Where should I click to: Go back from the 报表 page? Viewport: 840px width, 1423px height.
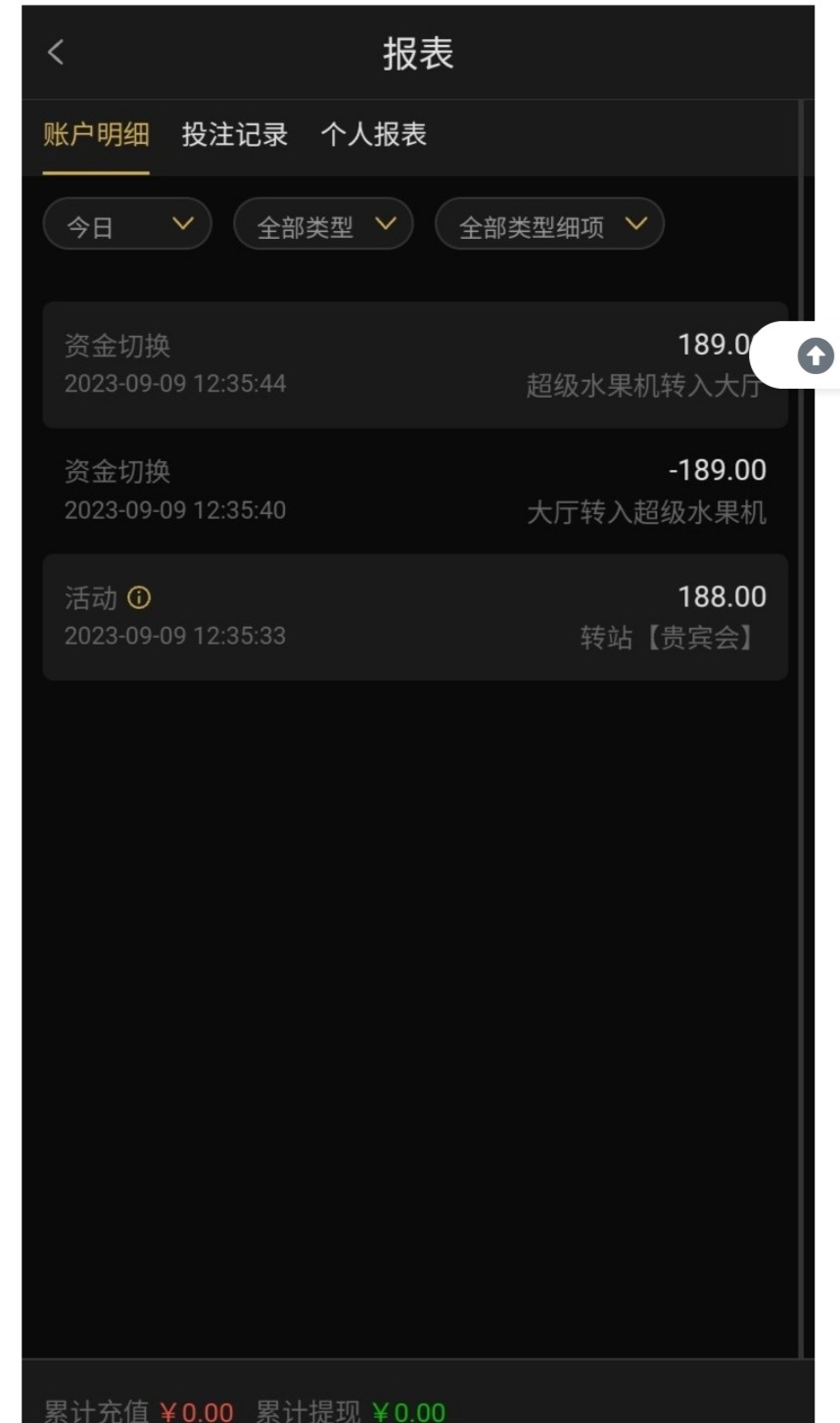click(56, 53)
